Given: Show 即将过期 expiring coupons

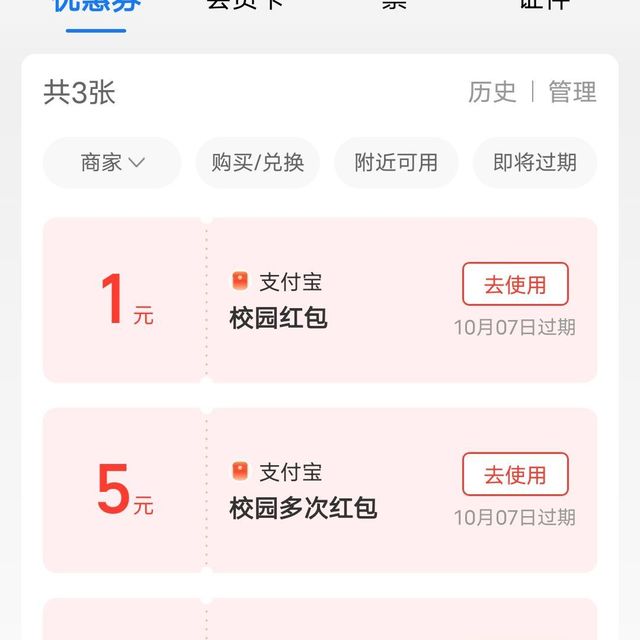Looking at the screenshot, I should 535,163.
